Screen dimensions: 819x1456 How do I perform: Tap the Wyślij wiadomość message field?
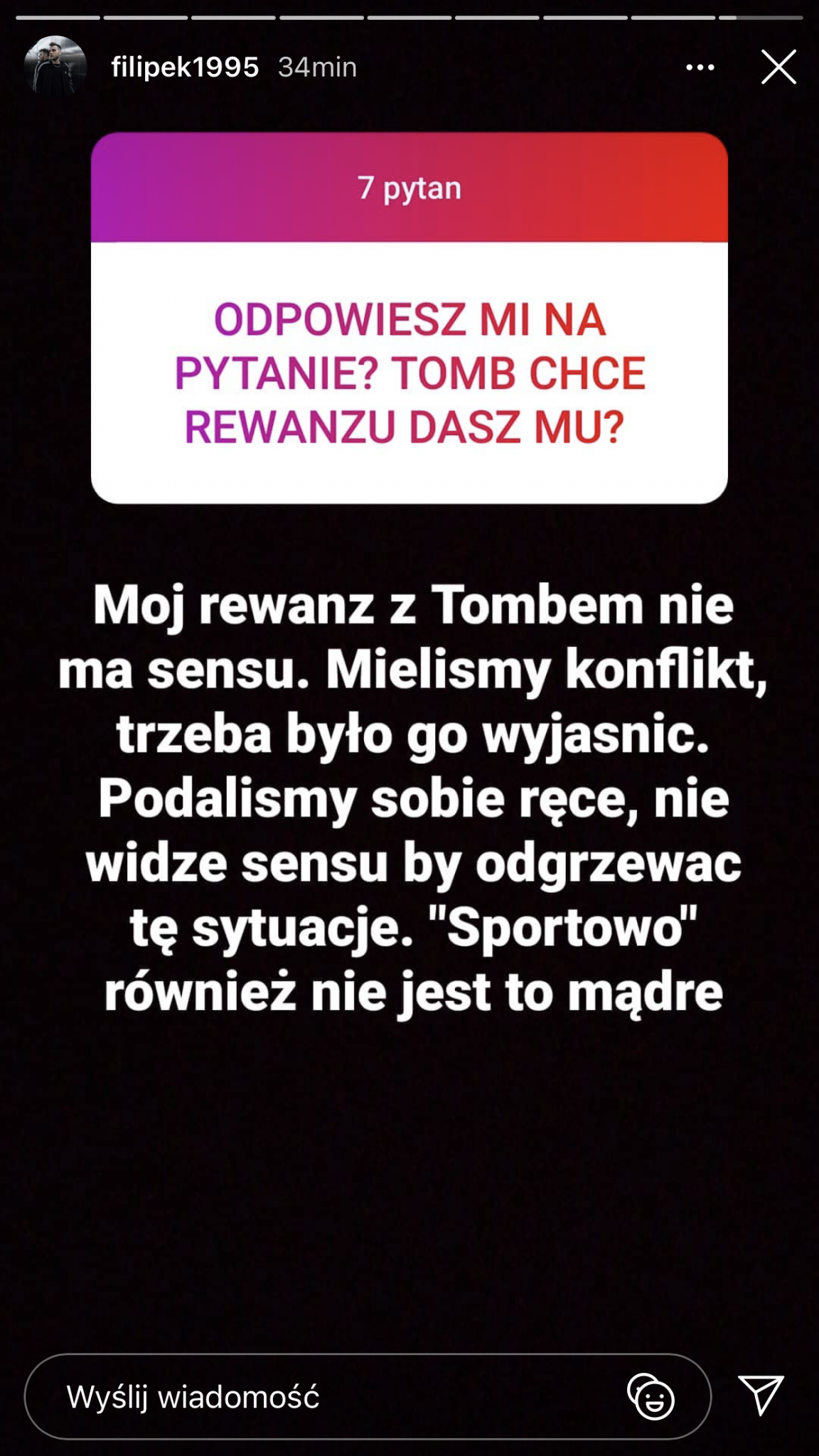coord(320,1397)
